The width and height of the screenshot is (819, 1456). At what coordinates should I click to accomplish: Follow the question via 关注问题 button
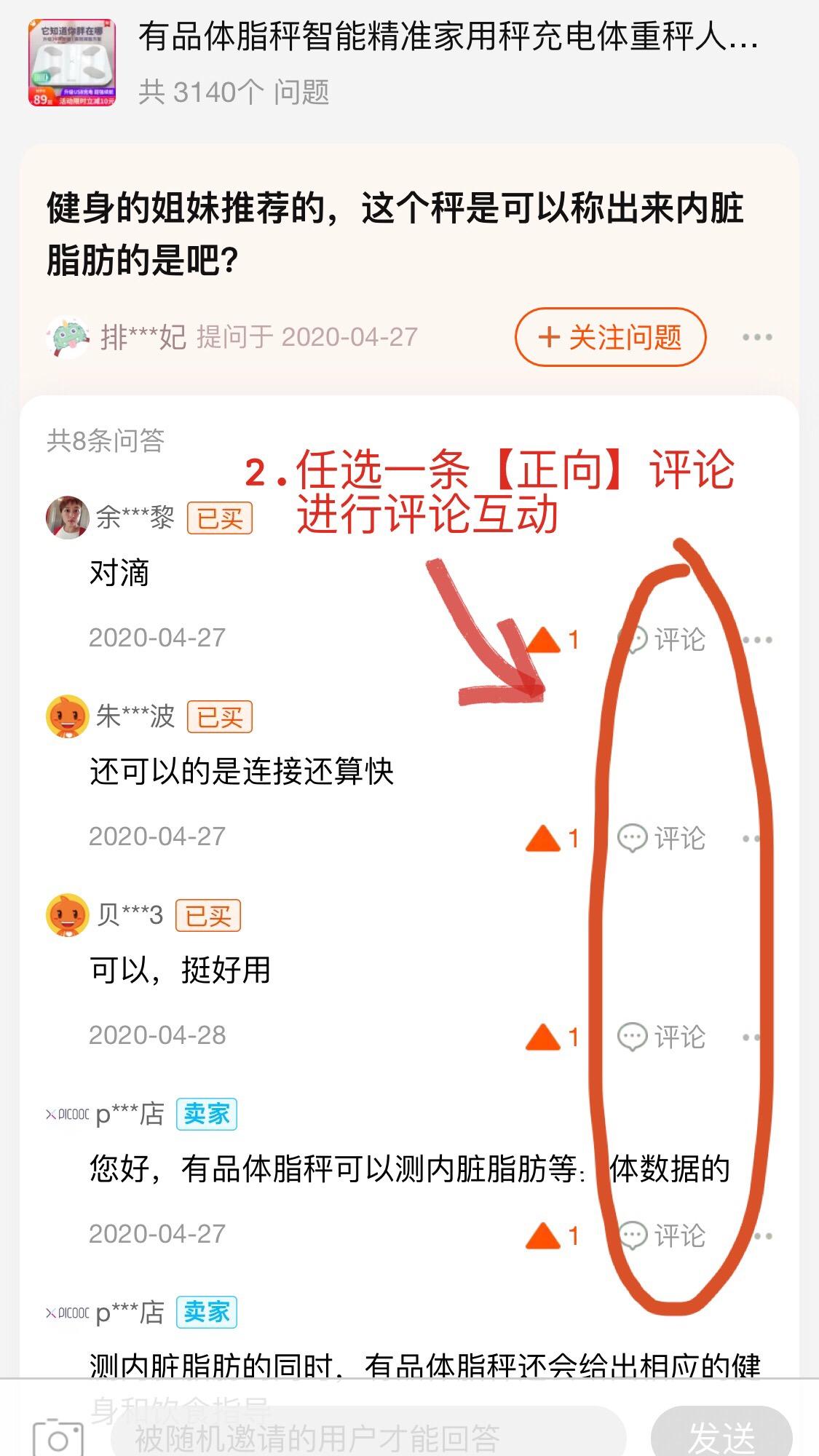point(610,337)
